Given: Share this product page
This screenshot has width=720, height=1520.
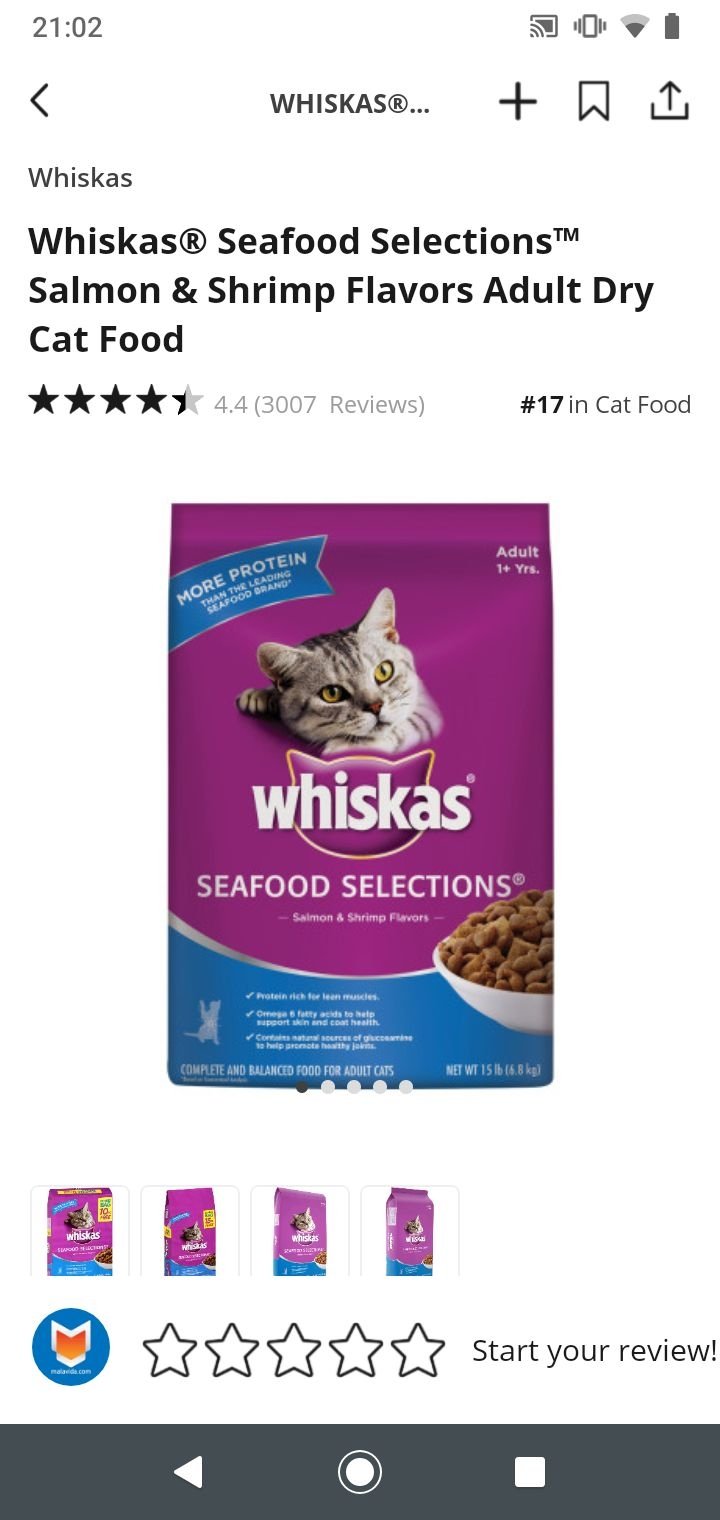Looking at the screenshot, I should tap(669, 101).
